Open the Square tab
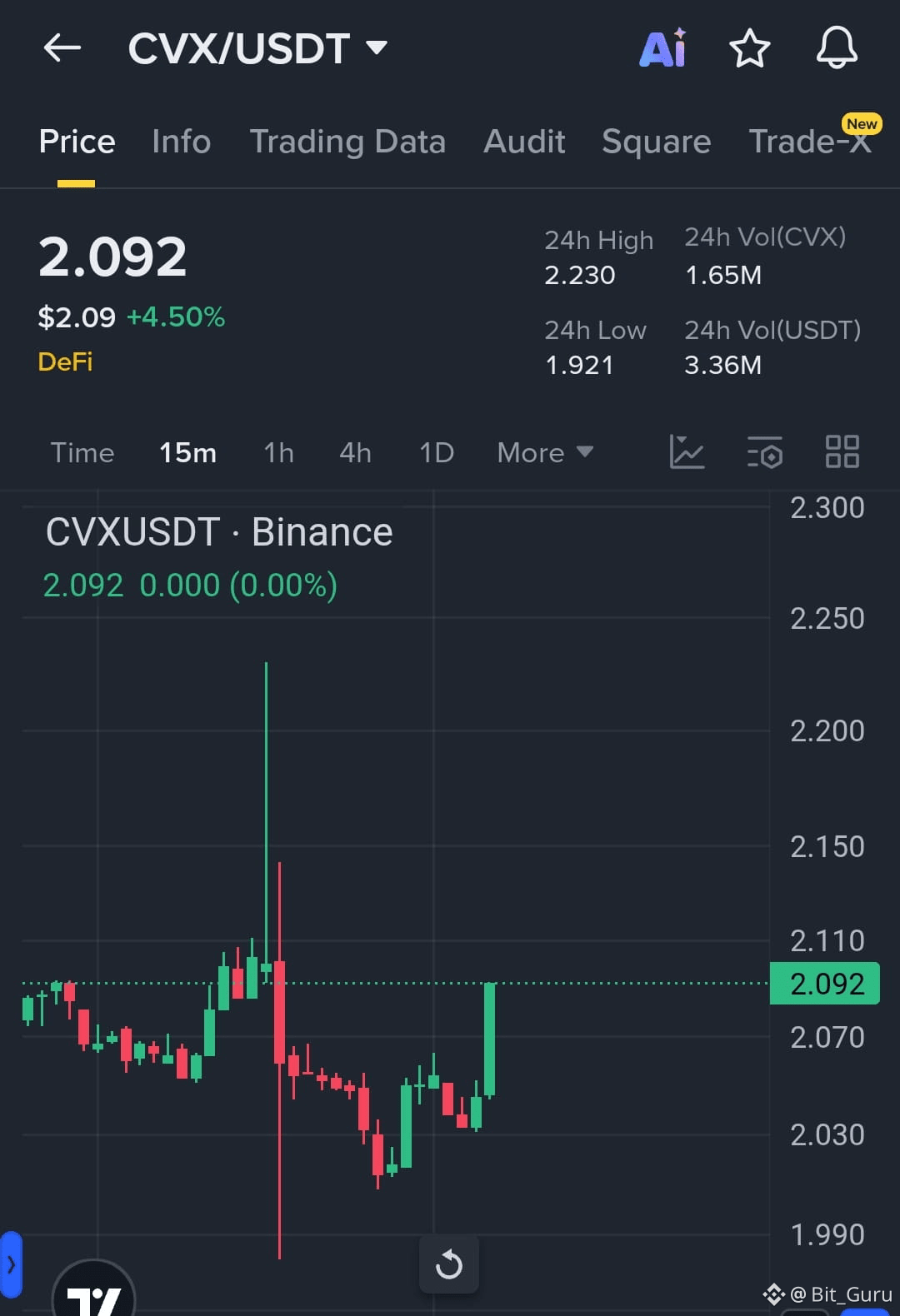 (x=656, y=142)
